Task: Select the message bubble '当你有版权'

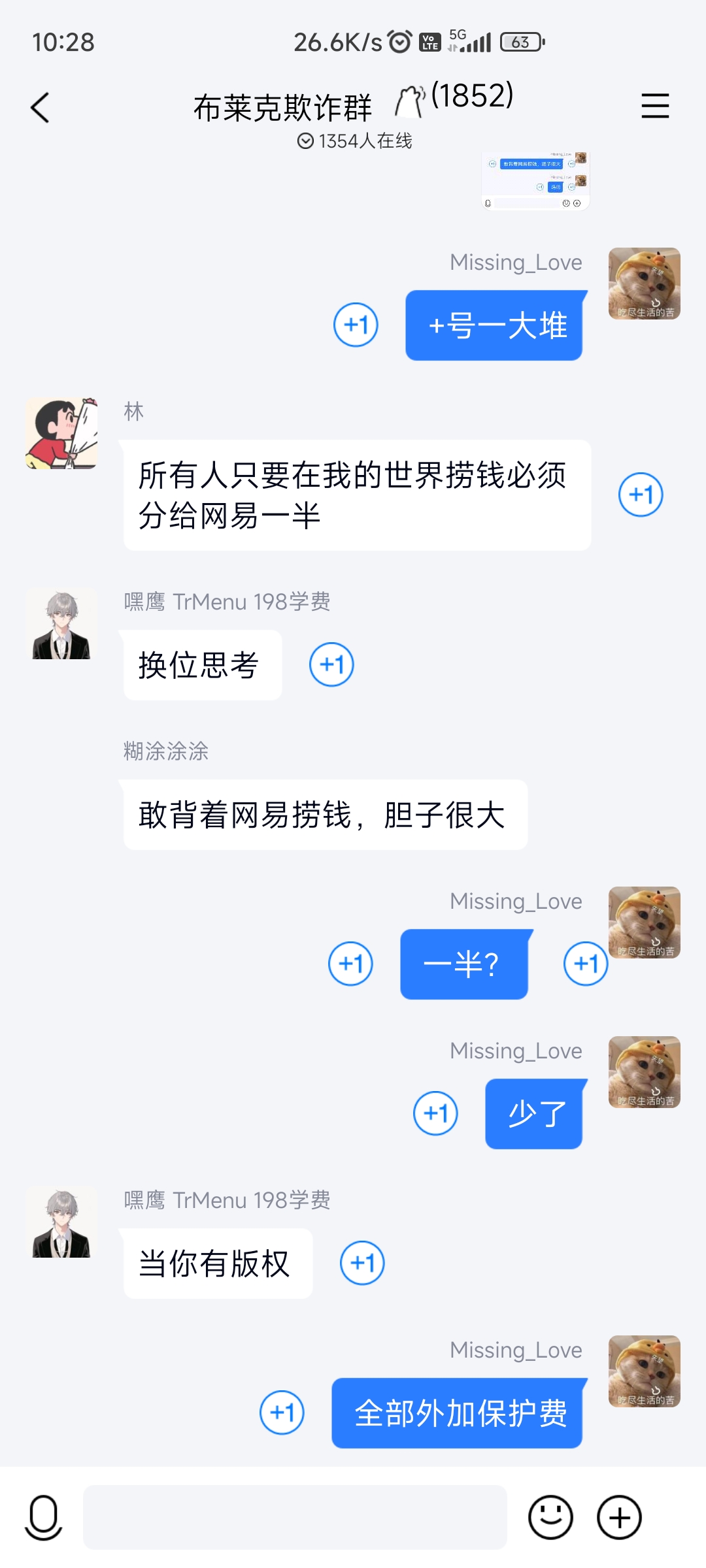Action: click(x=217, y=1263)
